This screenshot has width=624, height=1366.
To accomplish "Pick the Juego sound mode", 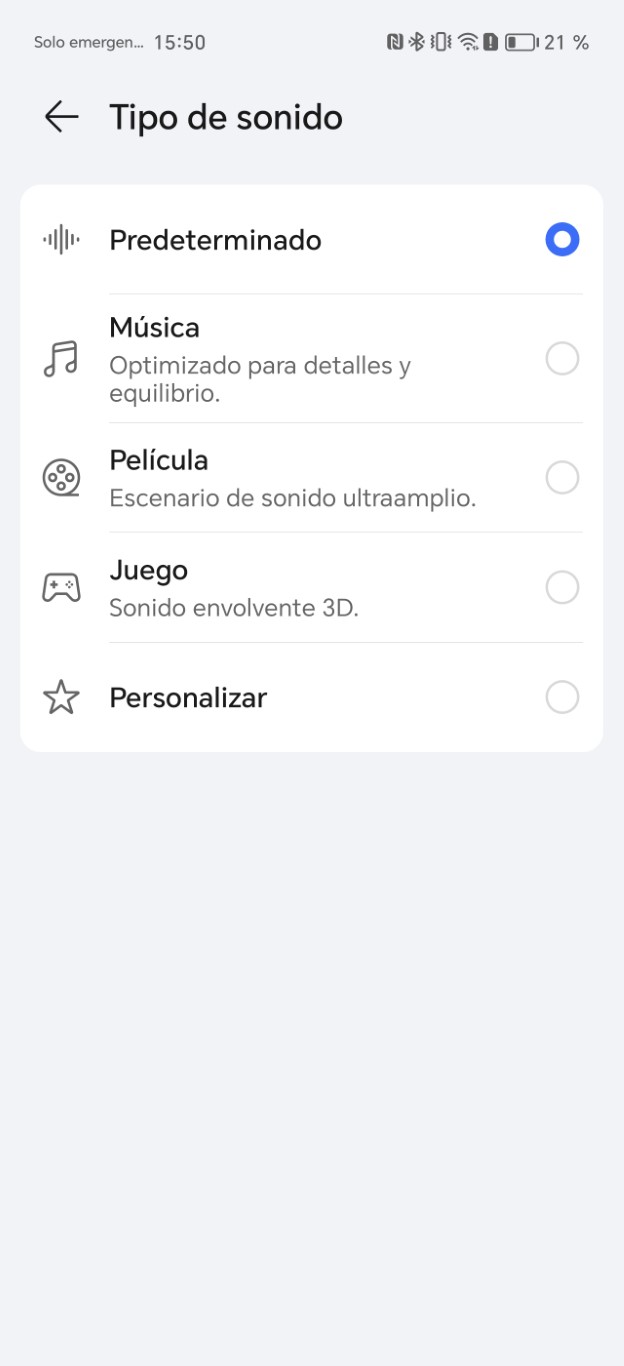I will [x=561, y=588].
